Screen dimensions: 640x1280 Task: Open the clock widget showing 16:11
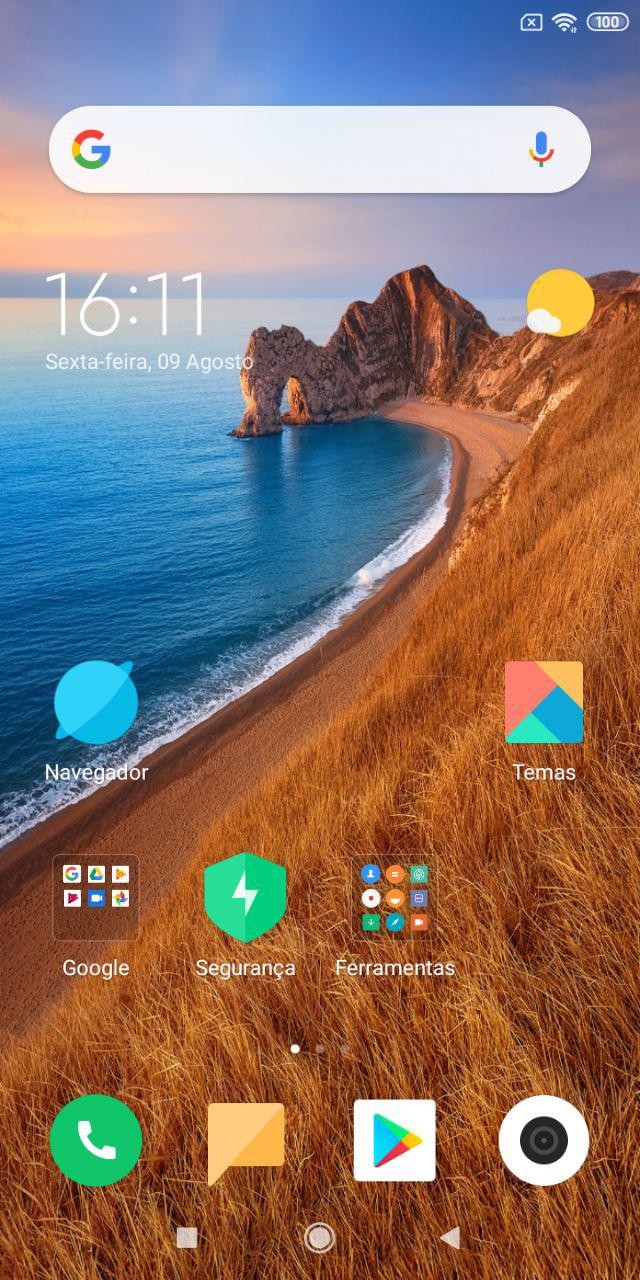[x=127, y=303]
